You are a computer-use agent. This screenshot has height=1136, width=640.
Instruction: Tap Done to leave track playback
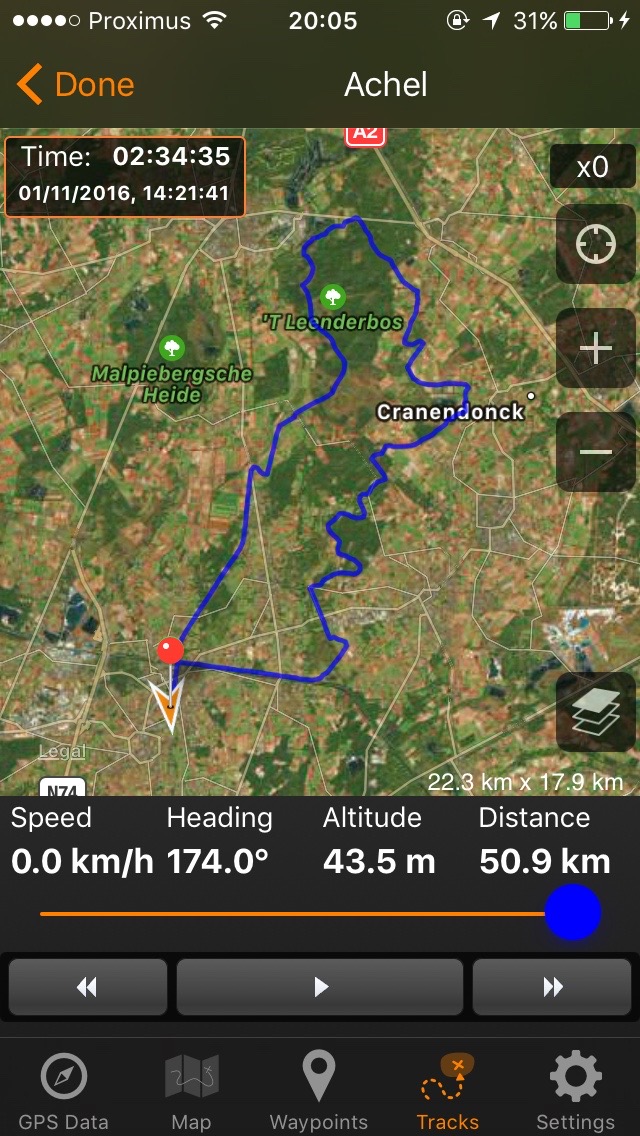click(76, 85)
